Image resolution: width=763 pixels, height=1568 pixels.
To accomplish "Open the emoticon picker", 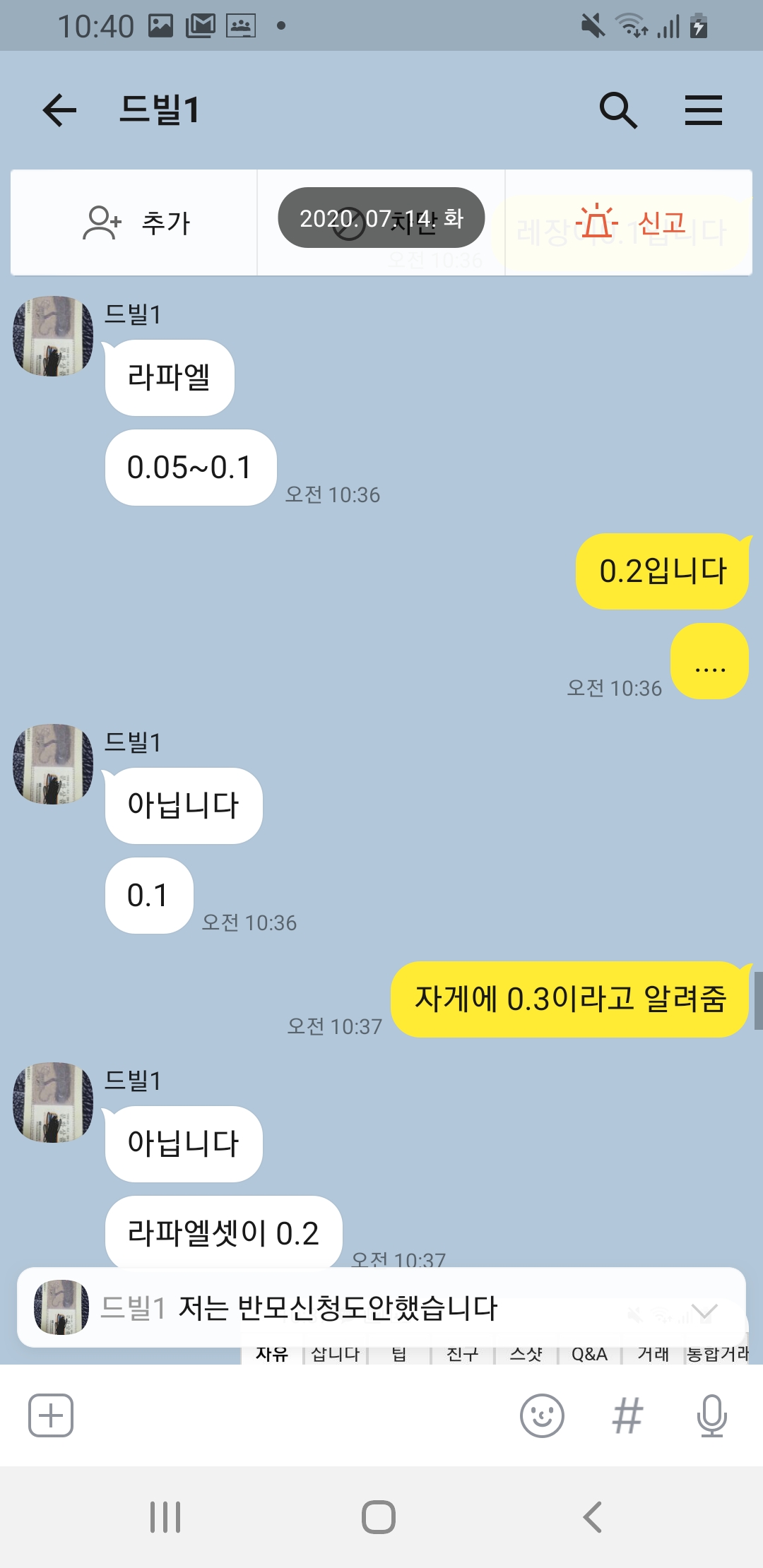I will tap(542, 1415).
